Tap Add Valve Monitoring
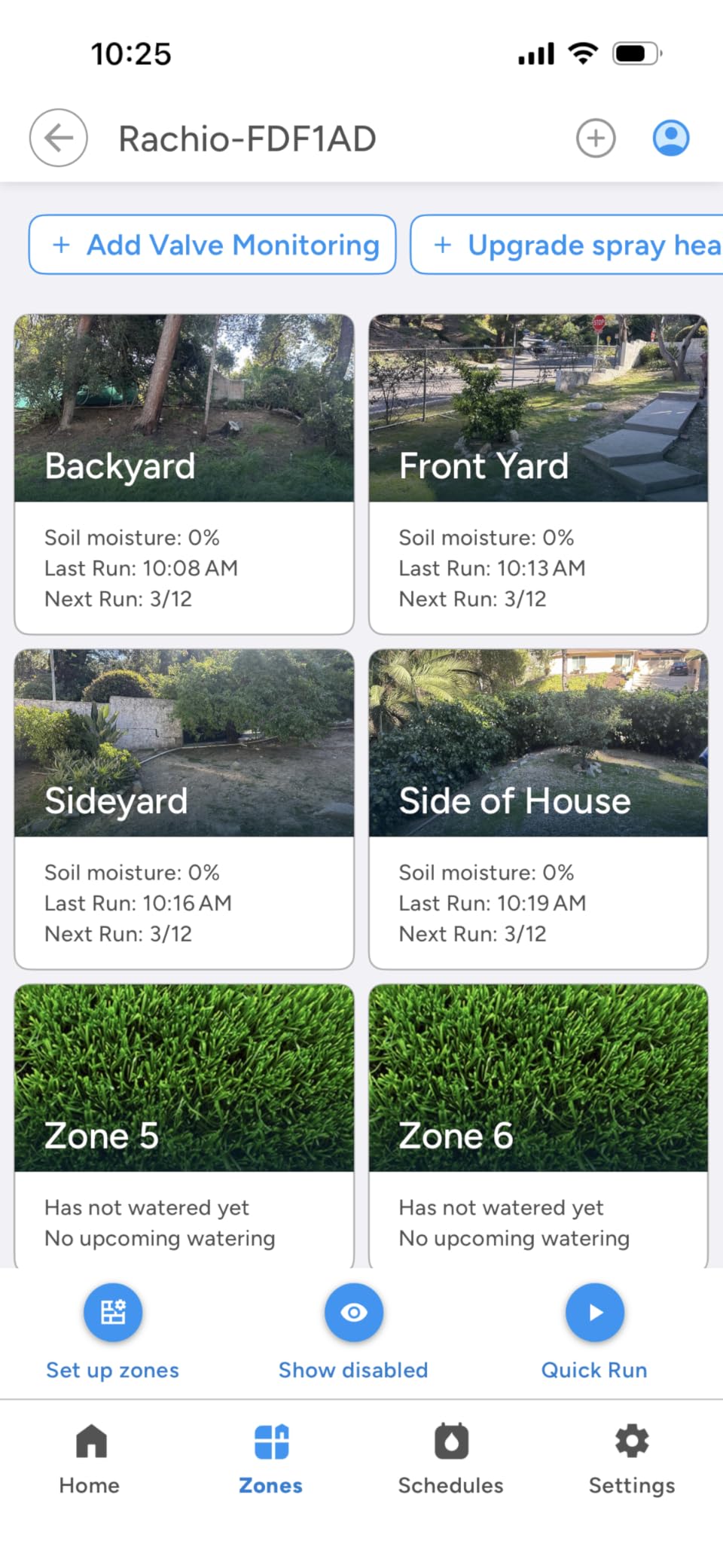 tap(212, 245)
